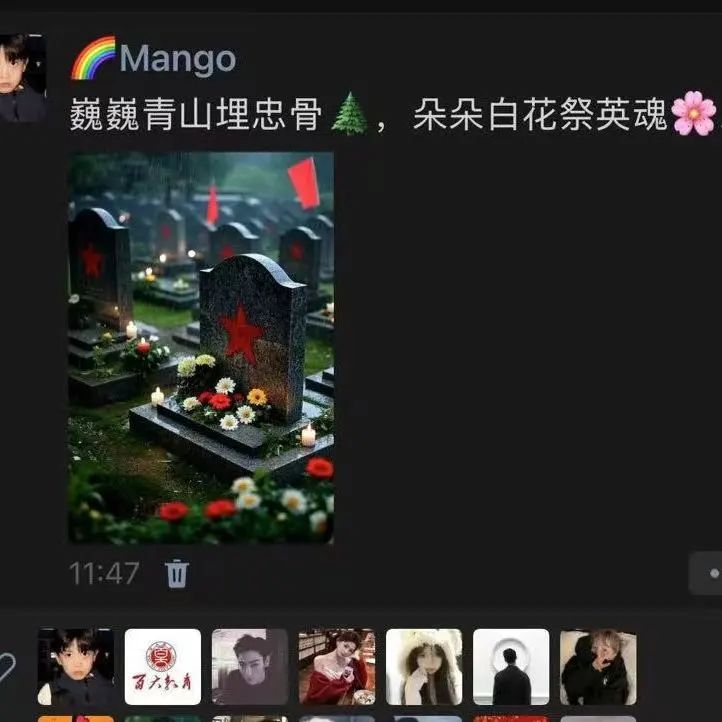Open the liker with the red-and-white logo avatar
This screenshot has width=722, height=722.
click(x=162, y=667)
